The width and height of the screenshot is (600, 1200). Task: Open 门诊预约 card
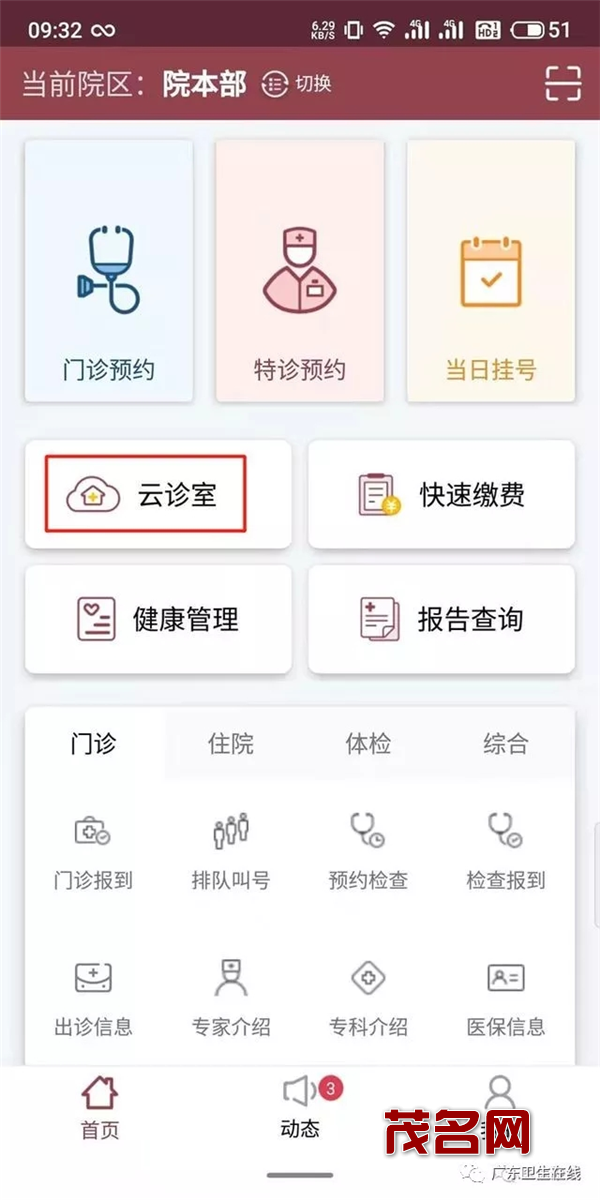(108, 271)
